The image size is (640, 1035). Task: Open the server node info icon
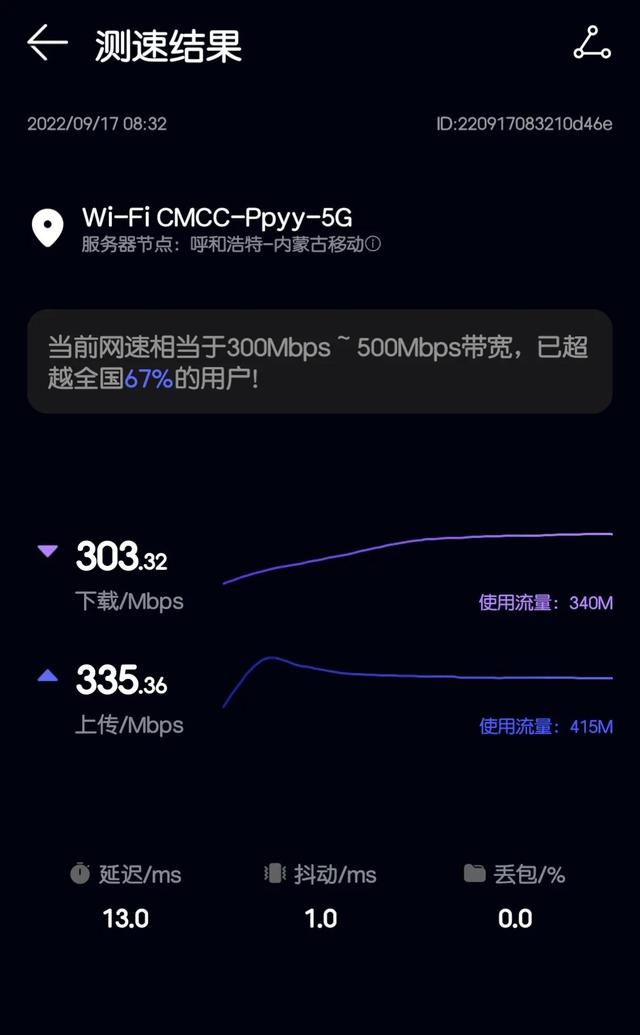[x=372, y=245]
